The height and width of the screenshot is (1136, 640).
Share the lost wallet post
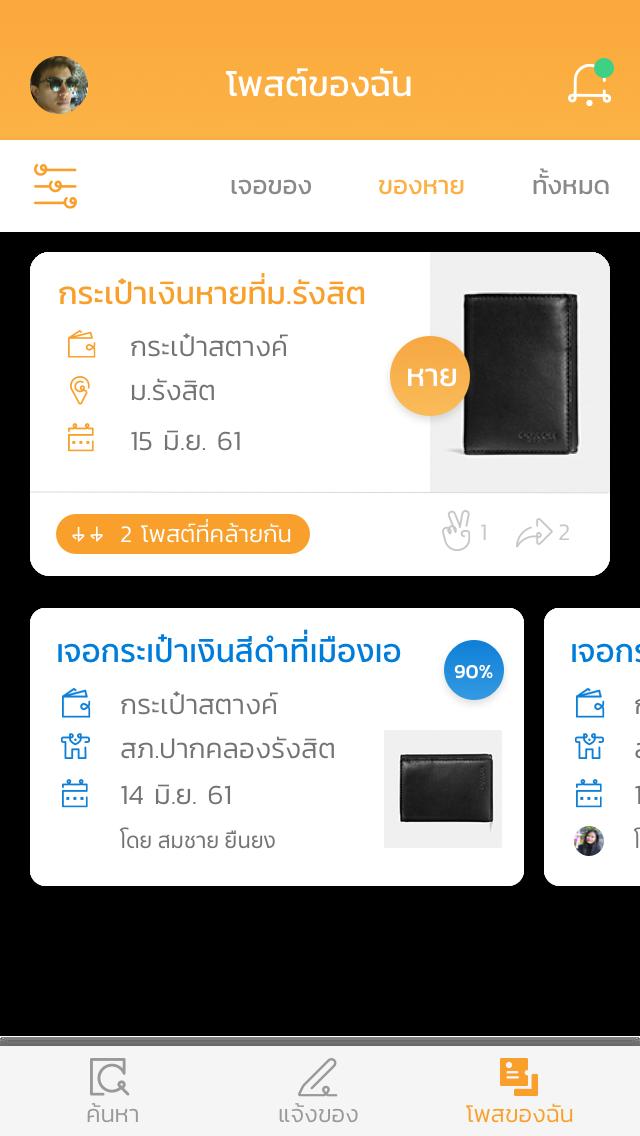coord(534,534)
